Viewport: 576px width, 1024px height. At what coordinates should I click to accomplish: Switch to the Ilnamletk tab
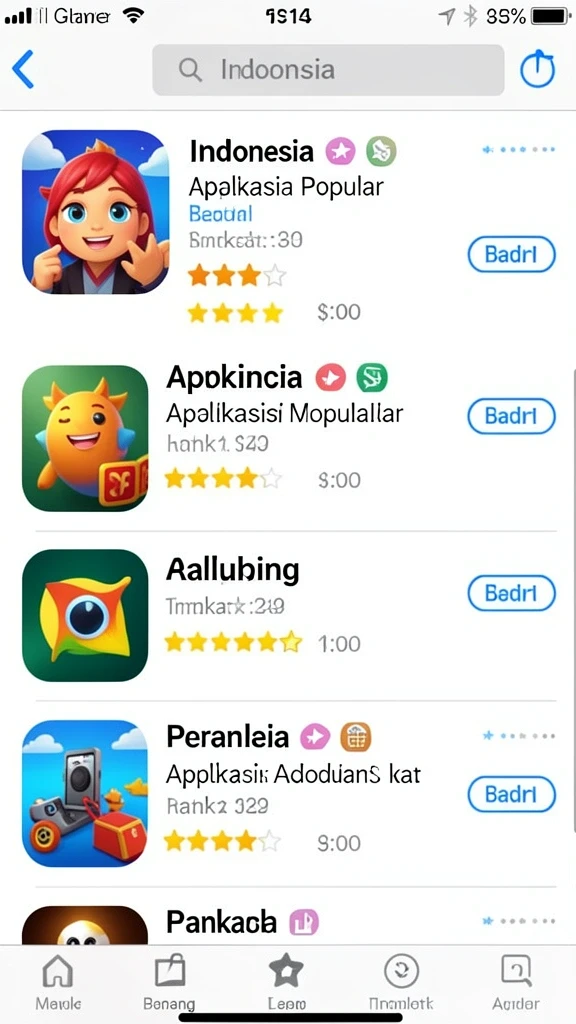(401, 983)
